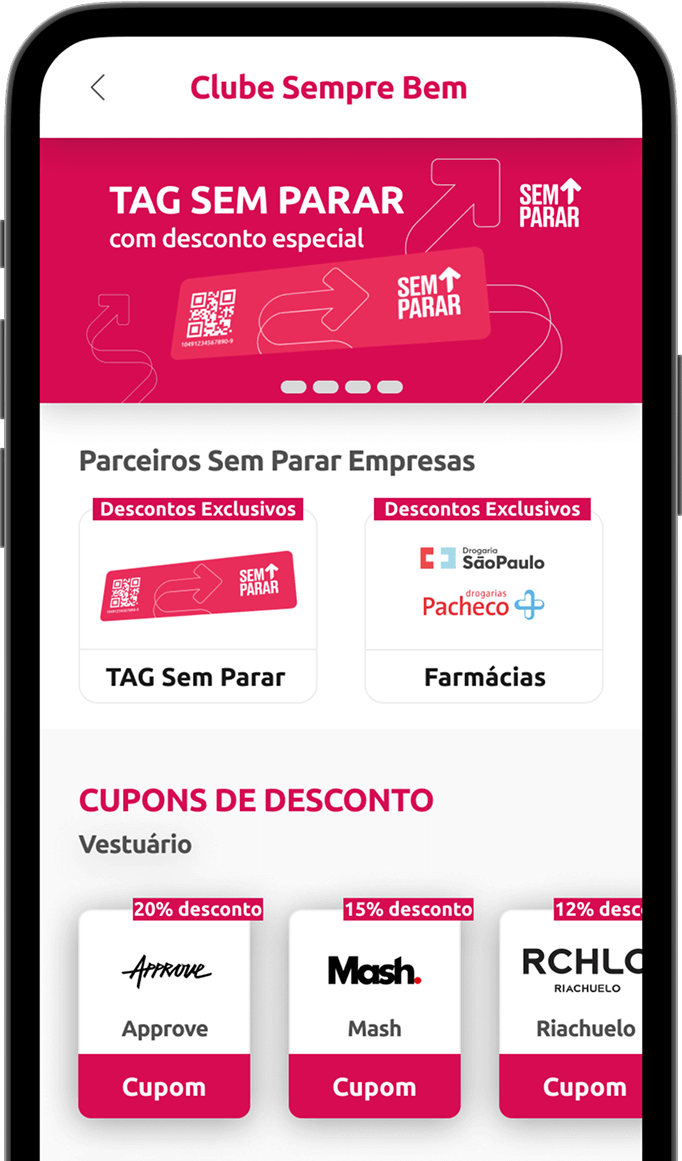Image resolution: width=682 pixels, height=1161 pixels.
Task: Open the Farmácias partner card
Action: pos(483,605)
